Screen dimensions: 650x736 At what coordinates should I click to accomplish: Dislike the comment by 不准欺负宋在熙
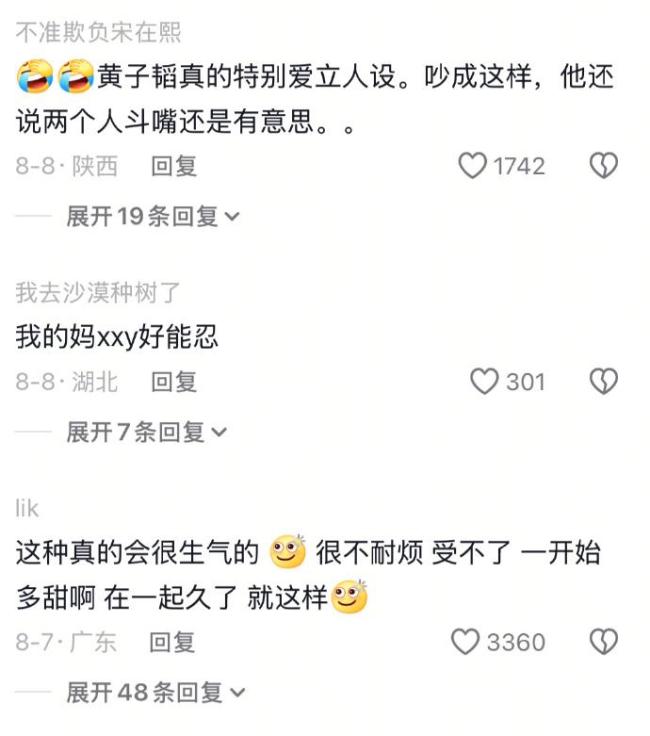pos(603,165)
